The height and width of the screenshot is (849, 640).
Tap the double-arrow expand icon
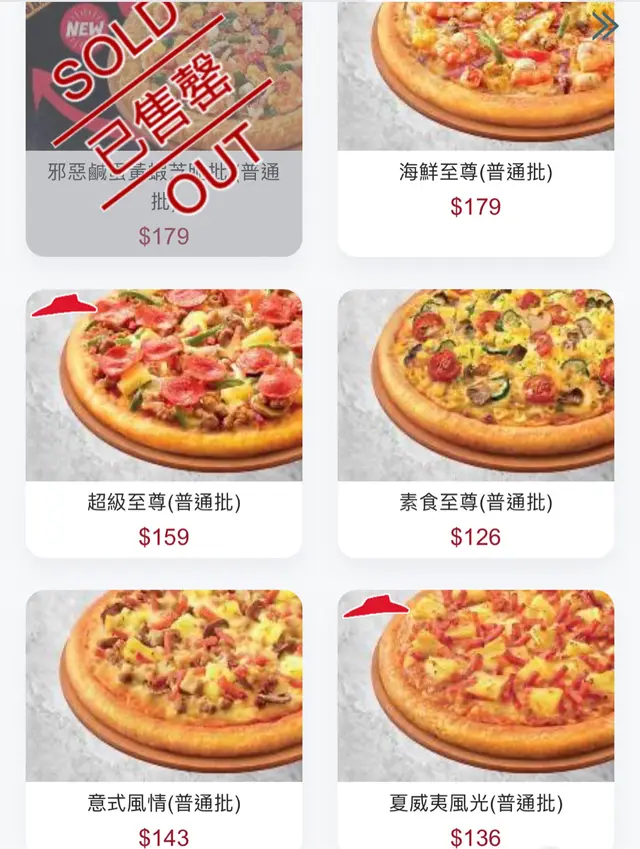[x=604, y=26]
